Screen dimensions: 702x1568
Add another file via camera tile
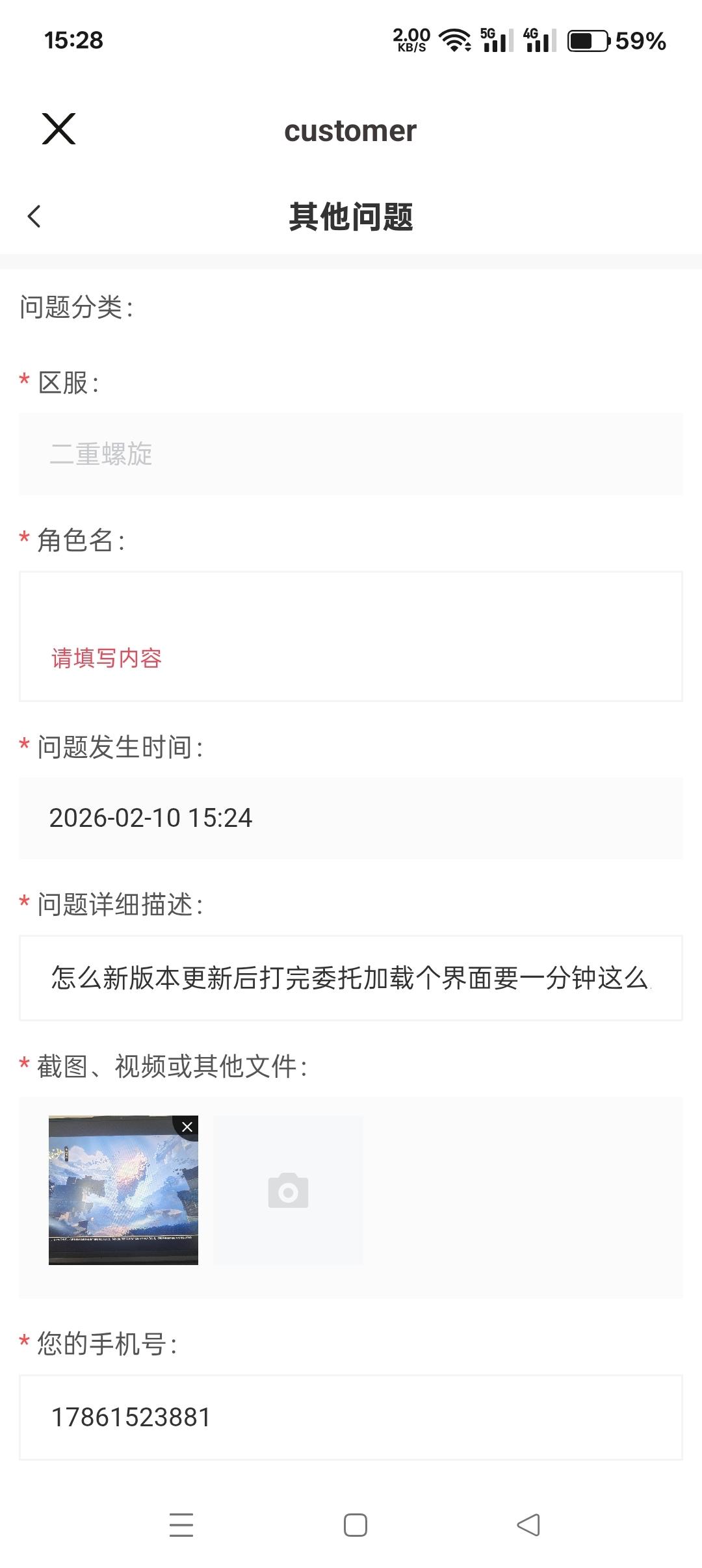click(288, 1190)
